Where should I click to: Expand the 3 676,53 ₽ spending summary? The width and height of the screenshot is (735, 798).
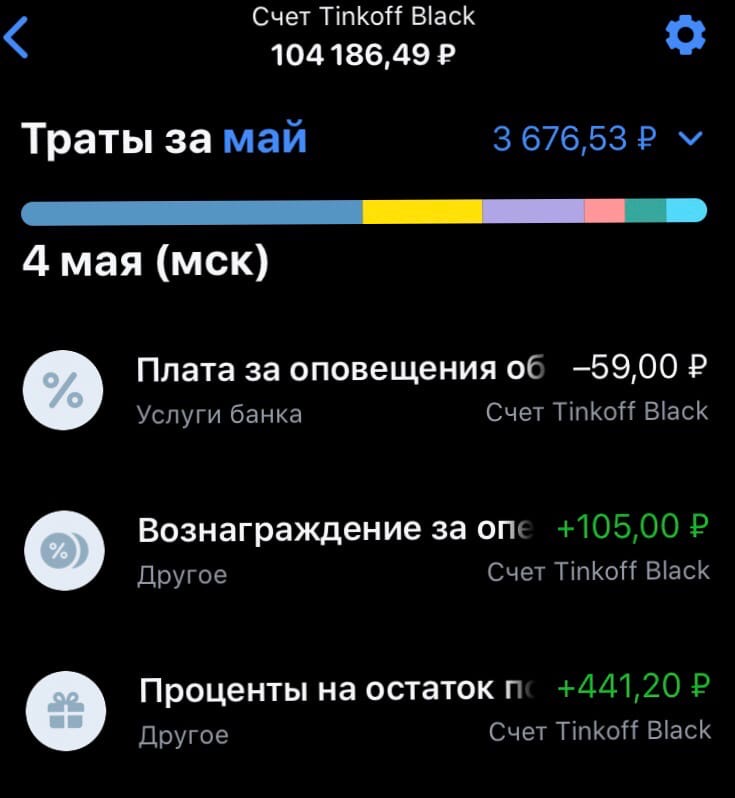598,140
